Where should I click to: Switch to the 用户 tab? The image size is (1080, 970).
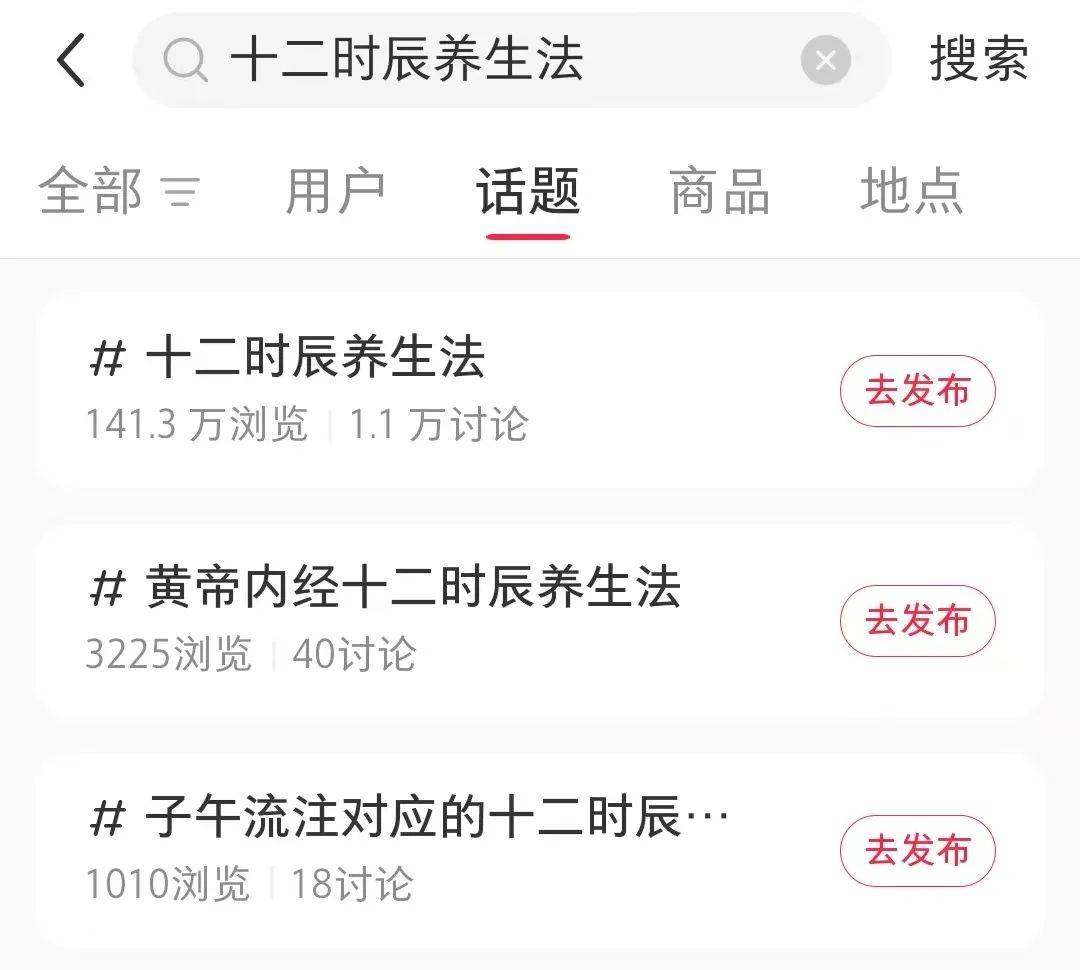(x=335, y=192)
